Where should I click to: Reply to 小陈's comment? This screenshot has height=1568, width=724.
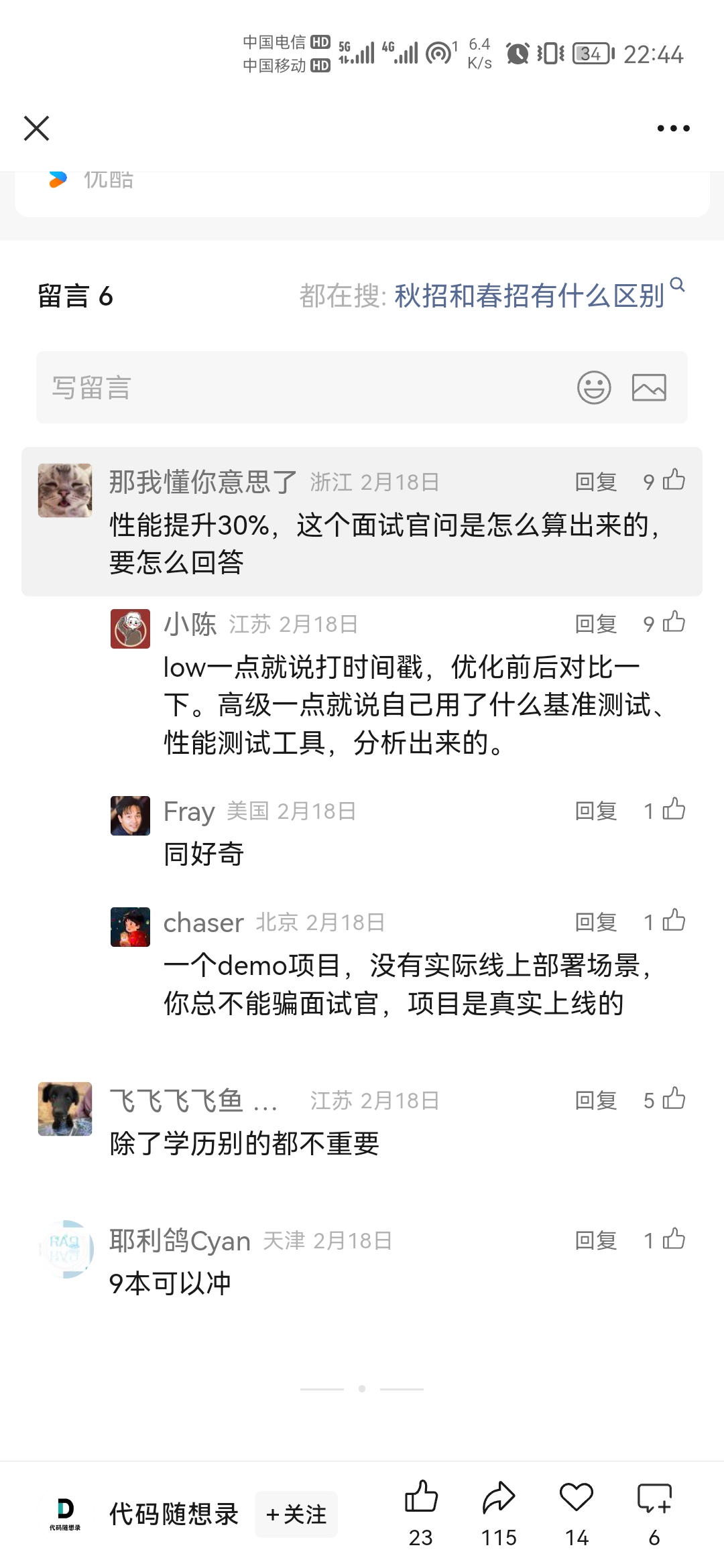pyautogui.click(x=596, y=624)
